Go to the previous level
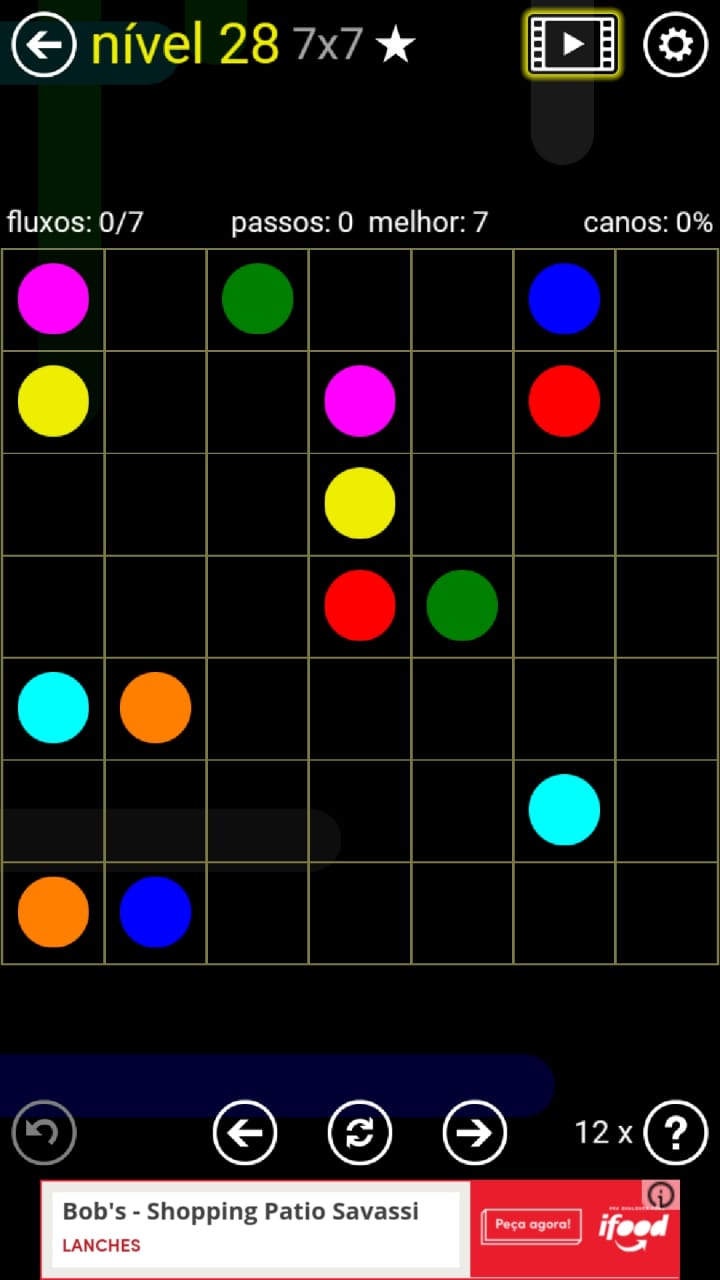Viewport: 720px width, 1280px height. [x=245, y=1132]
